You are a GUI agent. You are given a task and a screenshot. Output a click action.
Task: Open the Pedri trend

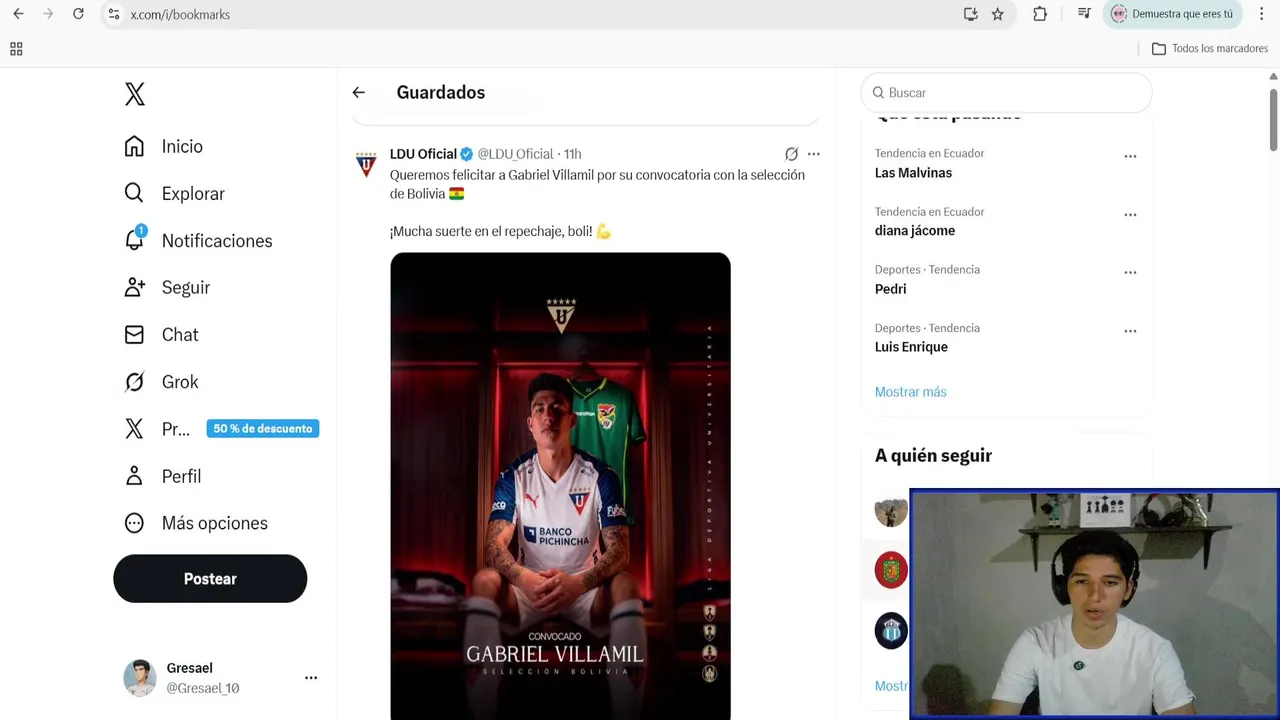890,289
